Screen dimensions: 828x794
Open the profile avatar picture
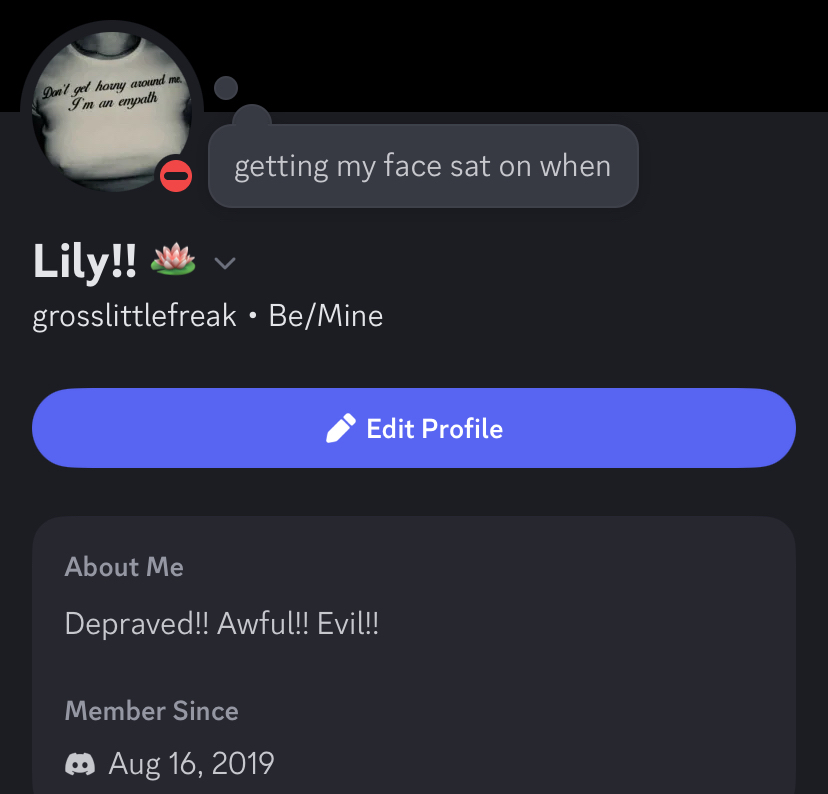coord(110,110)
